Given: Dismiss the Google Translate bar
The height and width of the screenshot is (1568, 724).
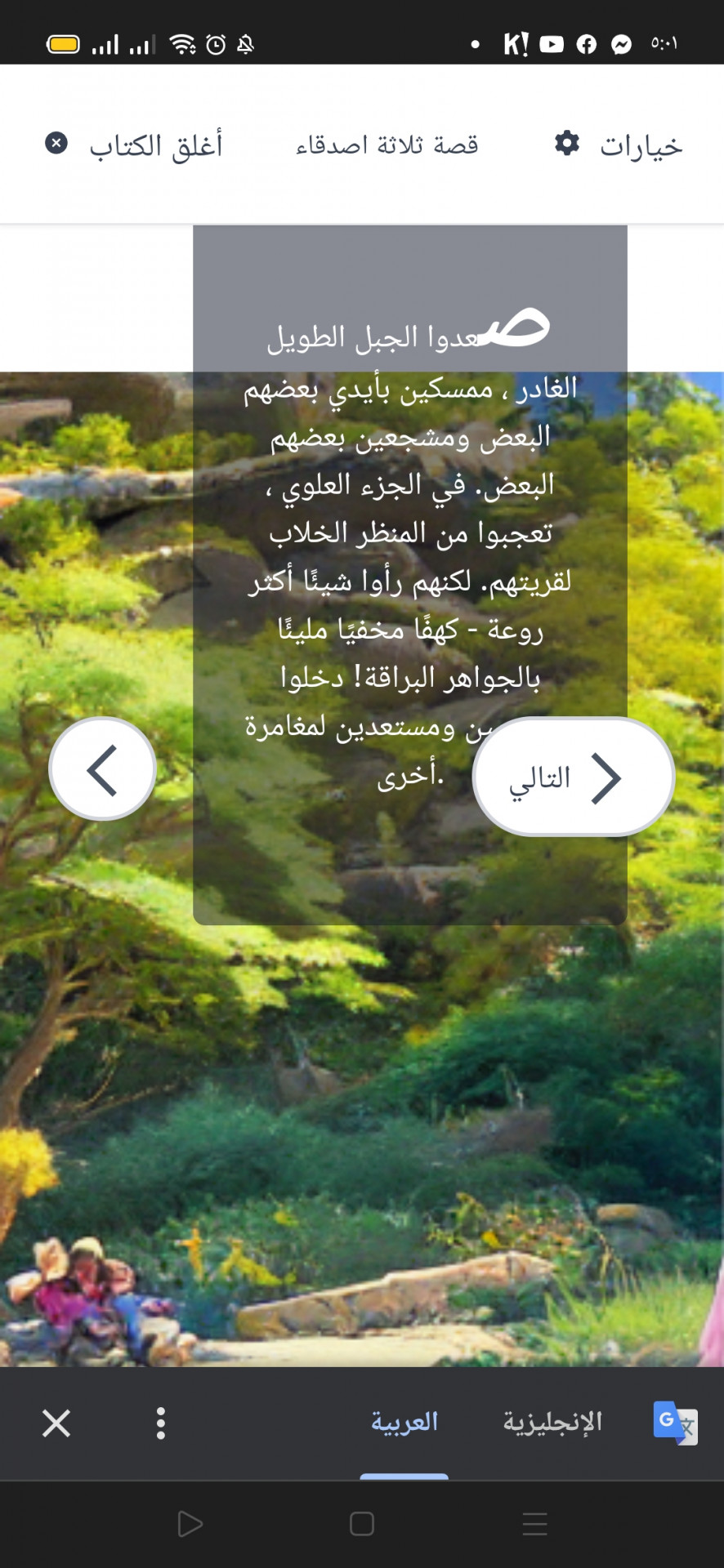Looking at the screenshot, I should click(56, 1423).
